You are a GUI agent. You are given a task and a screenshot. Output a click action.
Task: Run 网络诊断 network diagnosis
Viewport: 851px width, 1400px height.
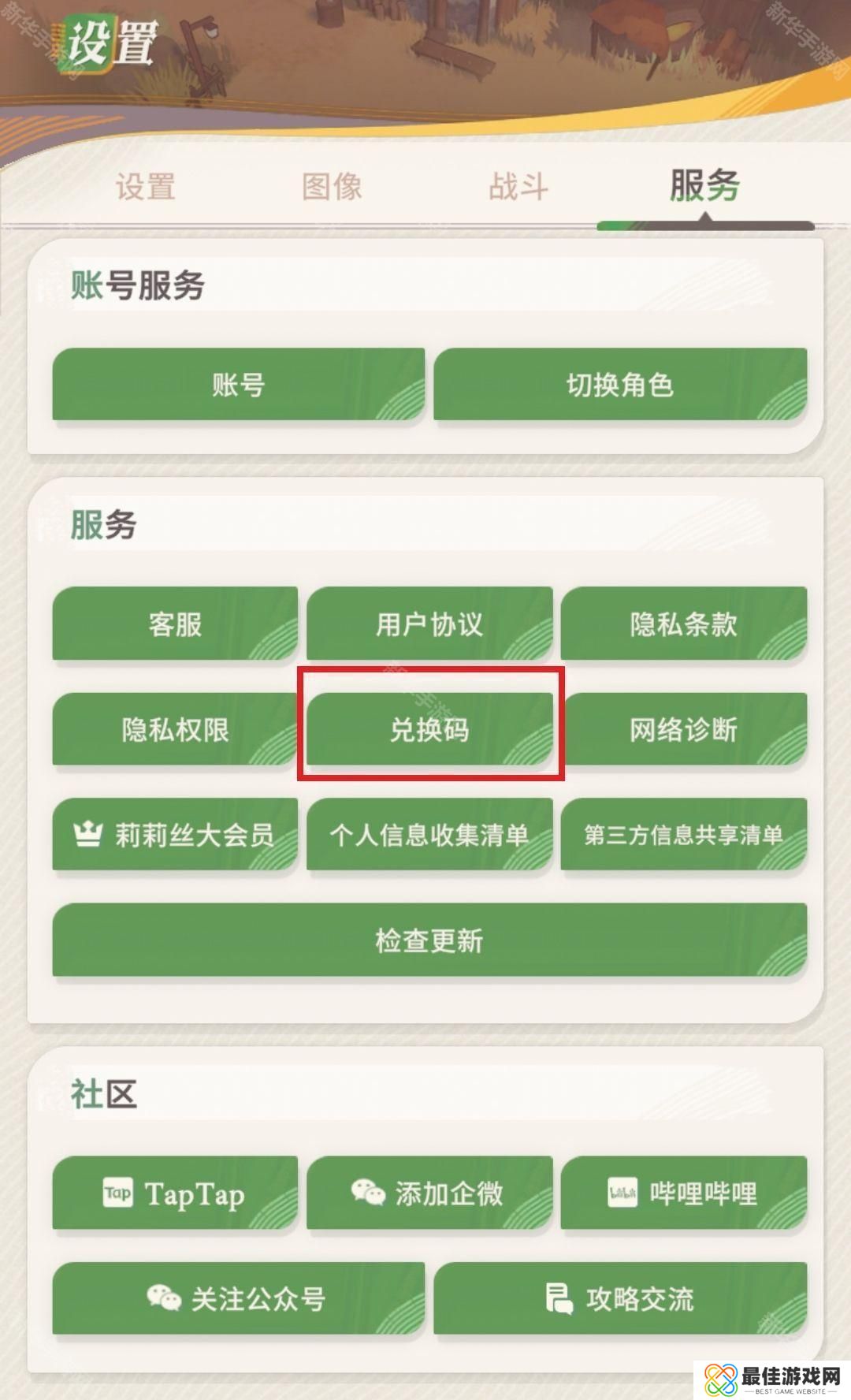[683, 730]
